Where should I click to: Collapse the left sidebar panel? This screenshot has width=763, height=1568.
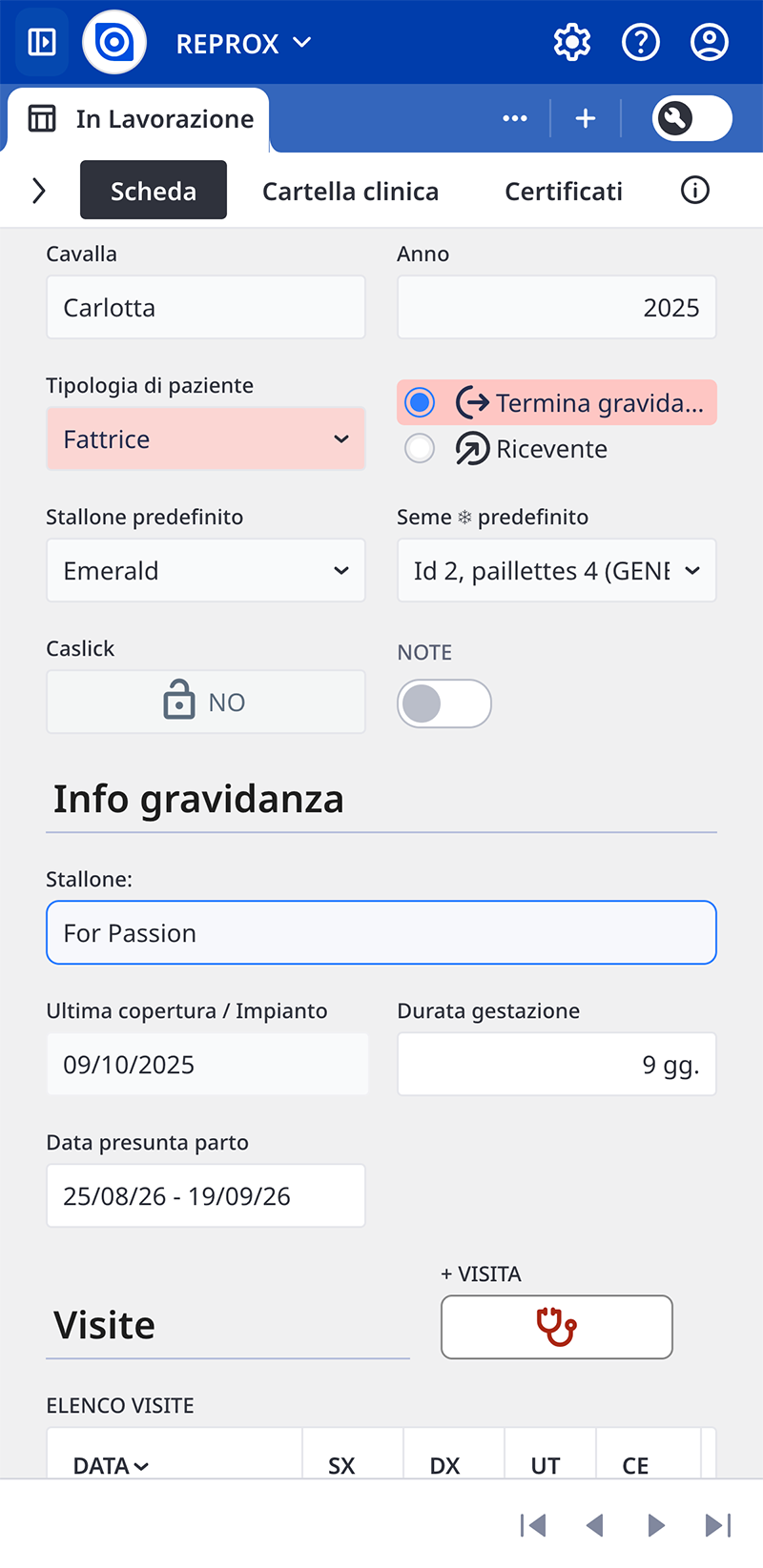tap(40, 41)
